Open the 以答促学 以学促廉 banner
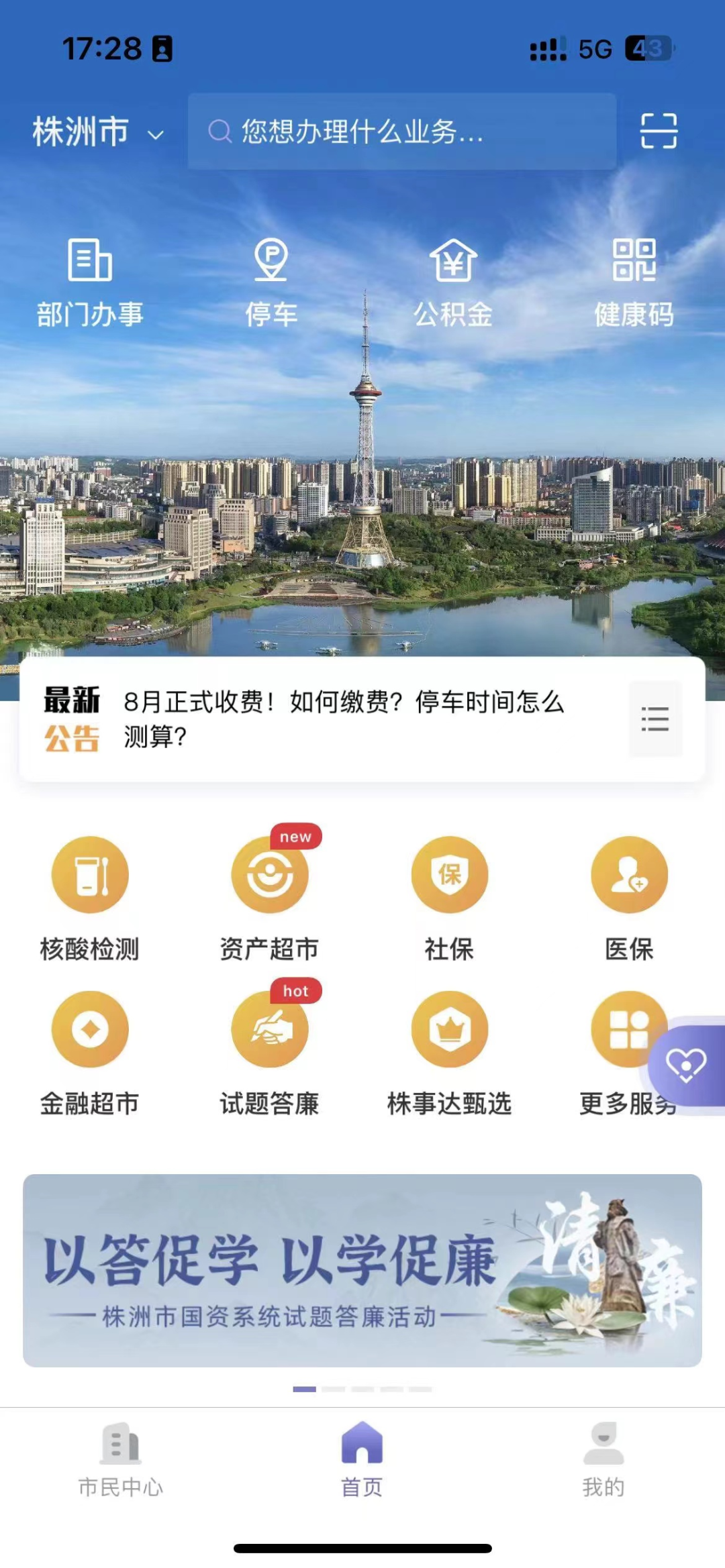Viewport: 725px width, 1568px height. [362, 1269]
